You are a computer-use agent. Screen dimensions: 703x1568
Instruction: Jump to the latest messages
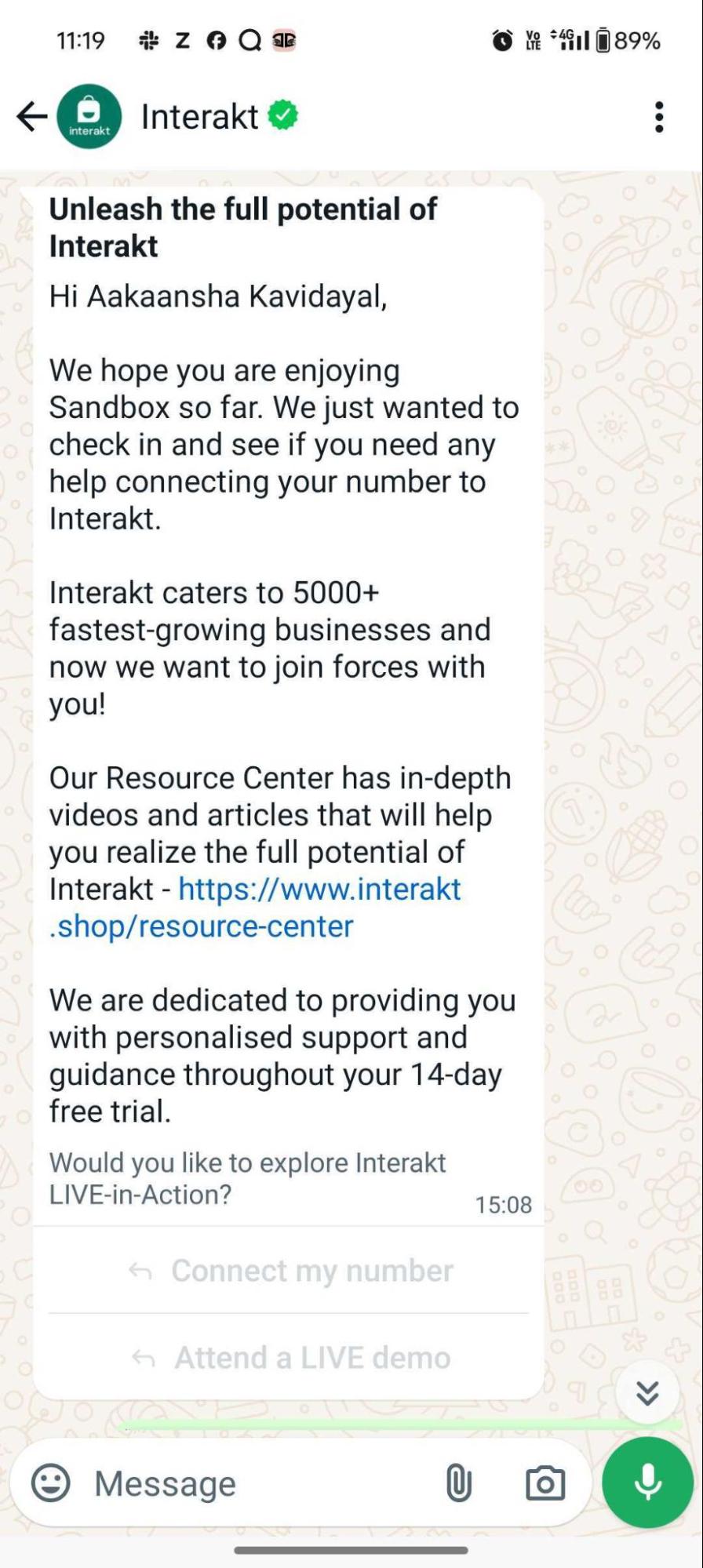click(647, 1393)
